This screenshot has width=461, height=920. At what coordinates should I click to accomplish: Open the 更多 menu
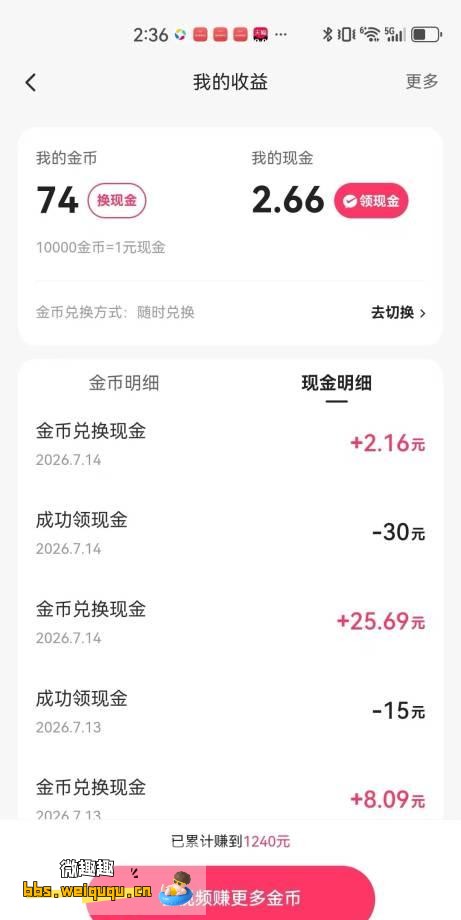pos(422,82)
